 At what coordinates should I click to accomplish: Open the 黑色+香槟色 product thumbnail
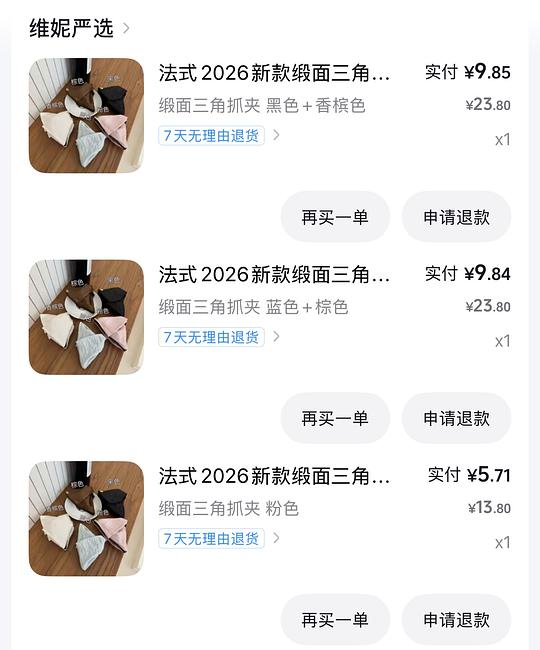point(86,115)
